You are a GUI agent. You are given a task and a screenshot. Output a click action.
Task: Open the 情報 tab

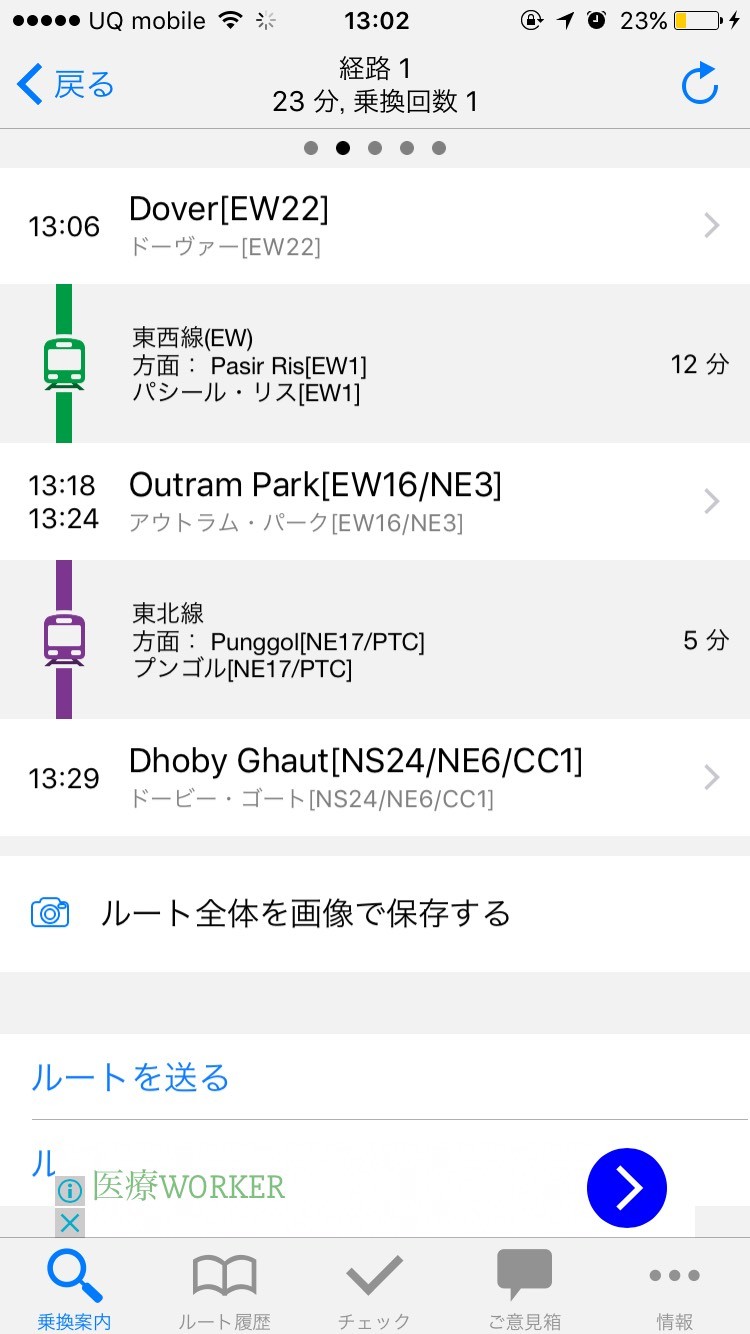pos(674,1288)
